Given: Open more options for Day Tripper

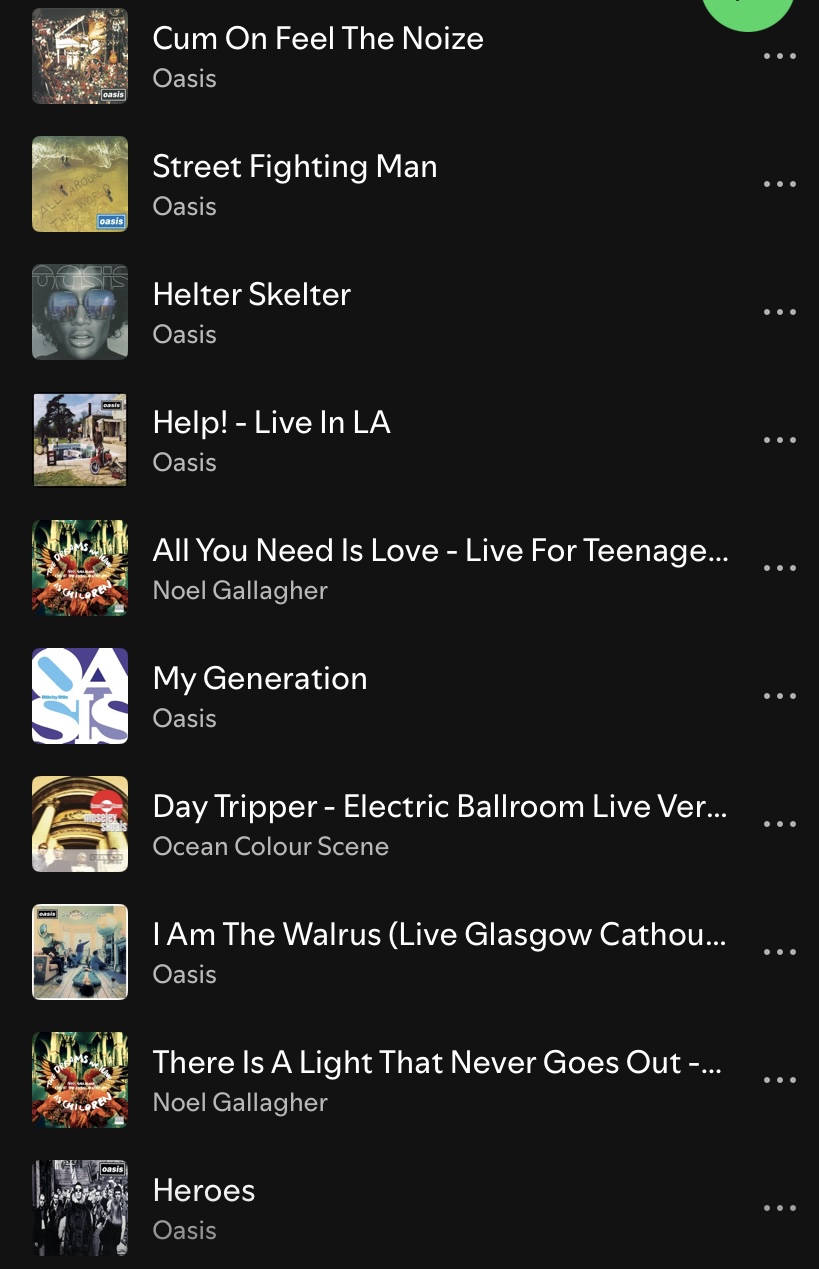Looking at the screenshot, I should click(x=779, y=825).
